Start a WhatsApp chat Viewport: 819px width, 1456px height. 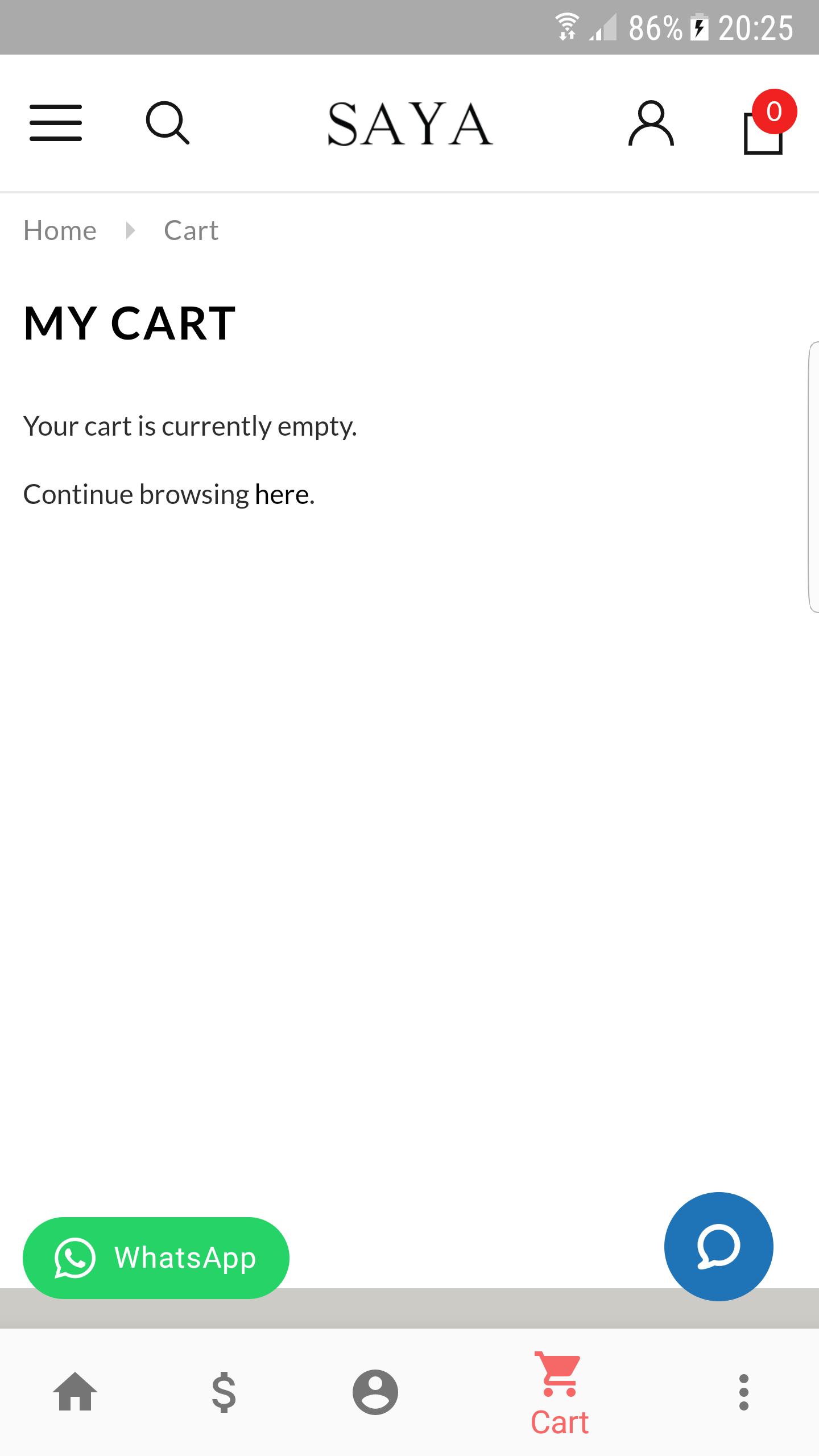156,1258
